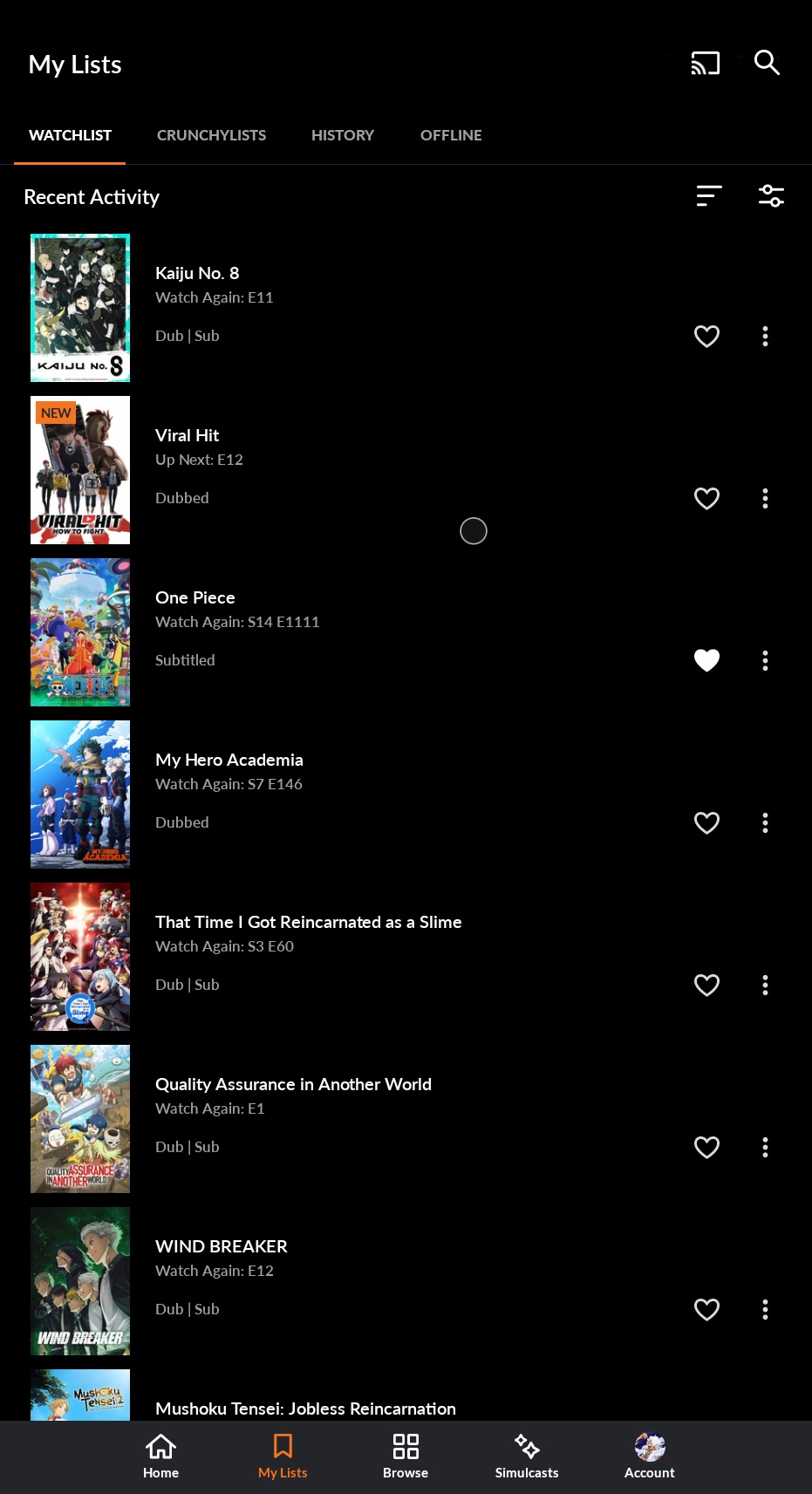Open the Offline tab
Image resolution: width=812 pixels, height=1494 pixels.
click(451, 135)
